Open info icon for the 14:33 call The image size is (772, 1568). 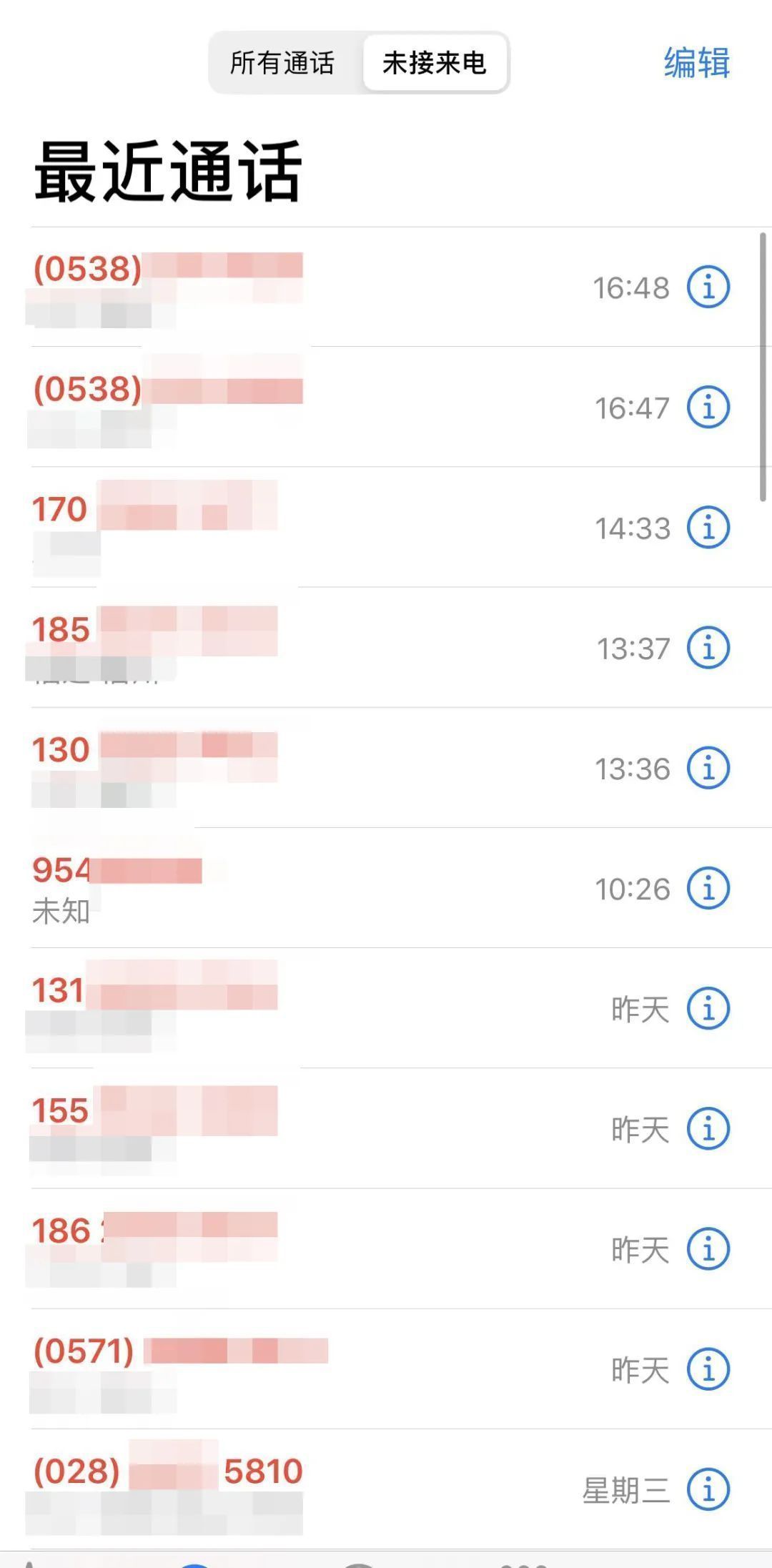pos(708,528)
